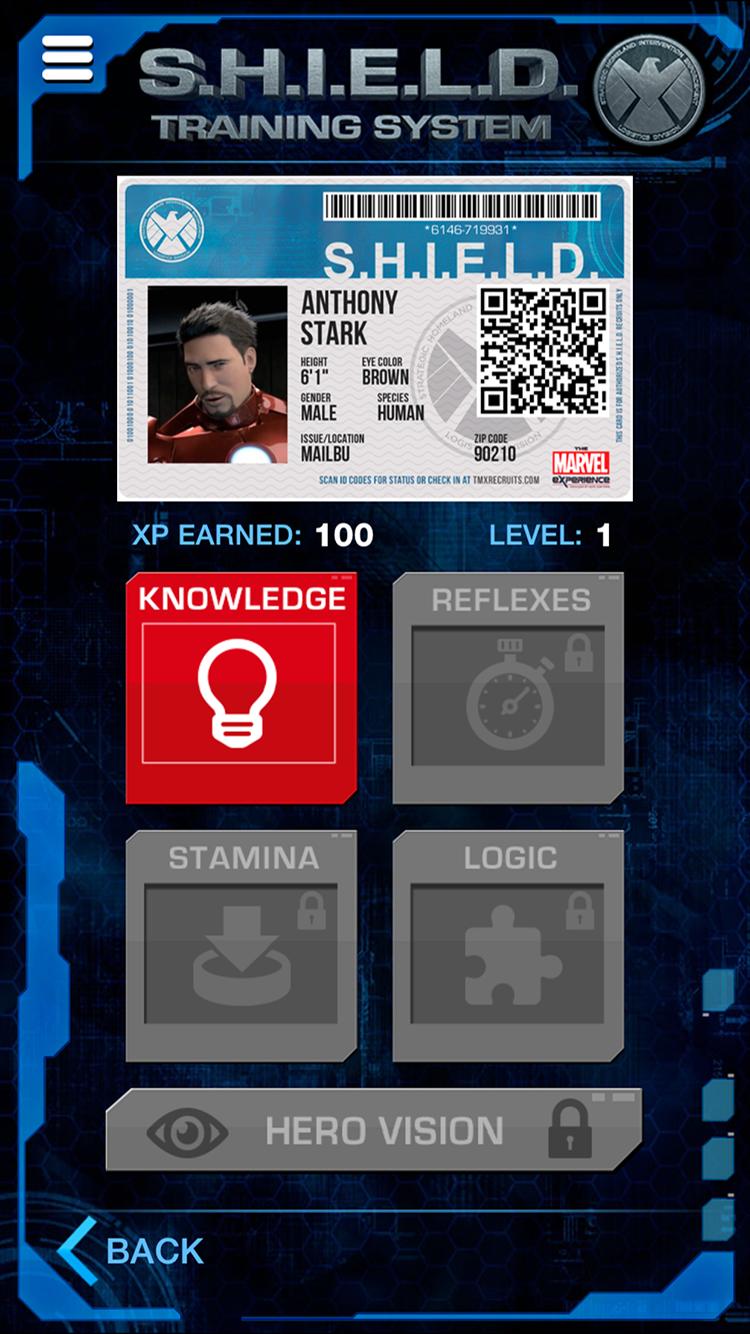Select the locked Stamina training
The height and width of the screenshot is (1334, 750).
241,946
